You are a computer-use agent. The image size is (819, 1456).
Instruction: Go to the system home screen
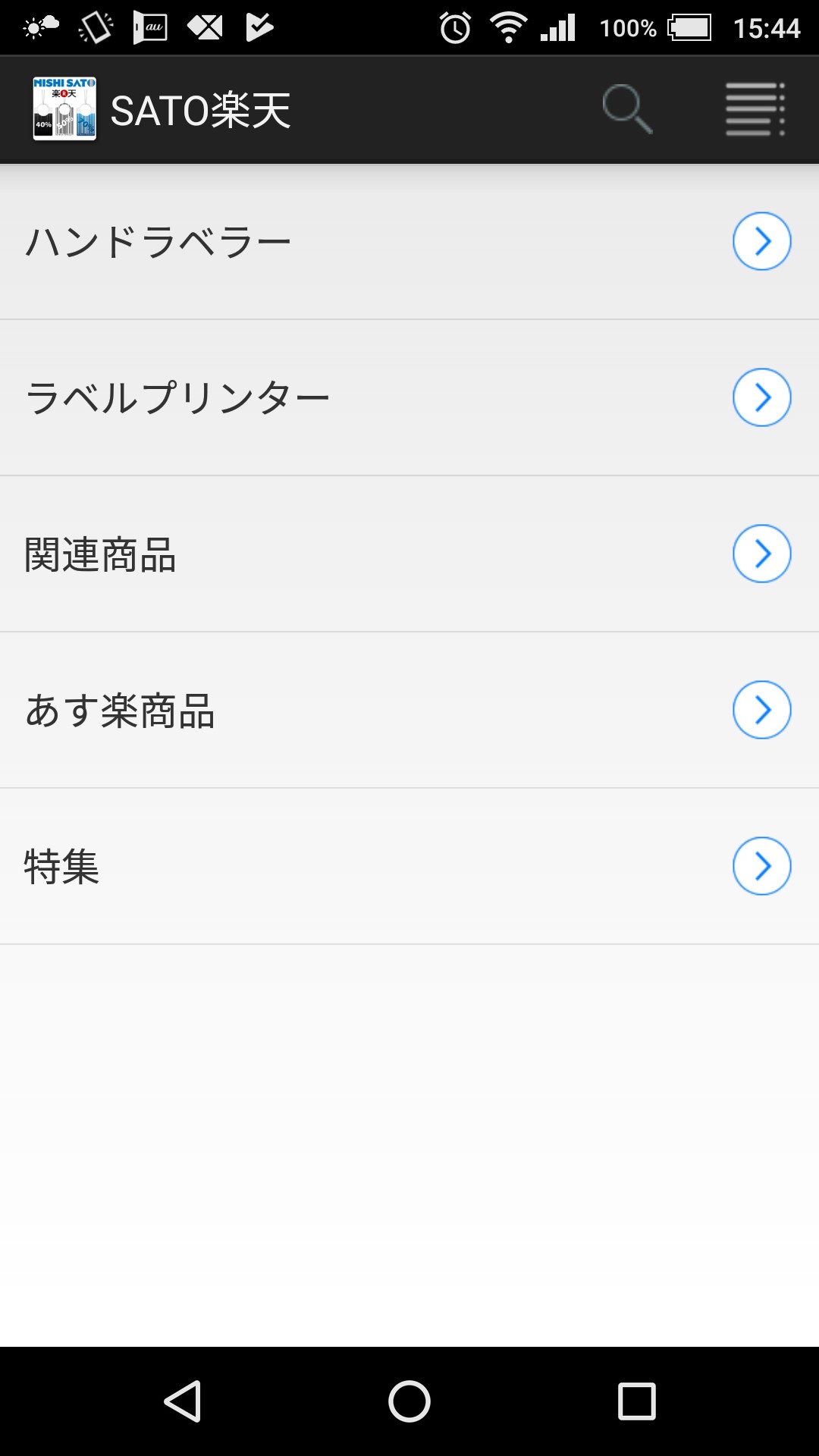tap(409, 1401)
